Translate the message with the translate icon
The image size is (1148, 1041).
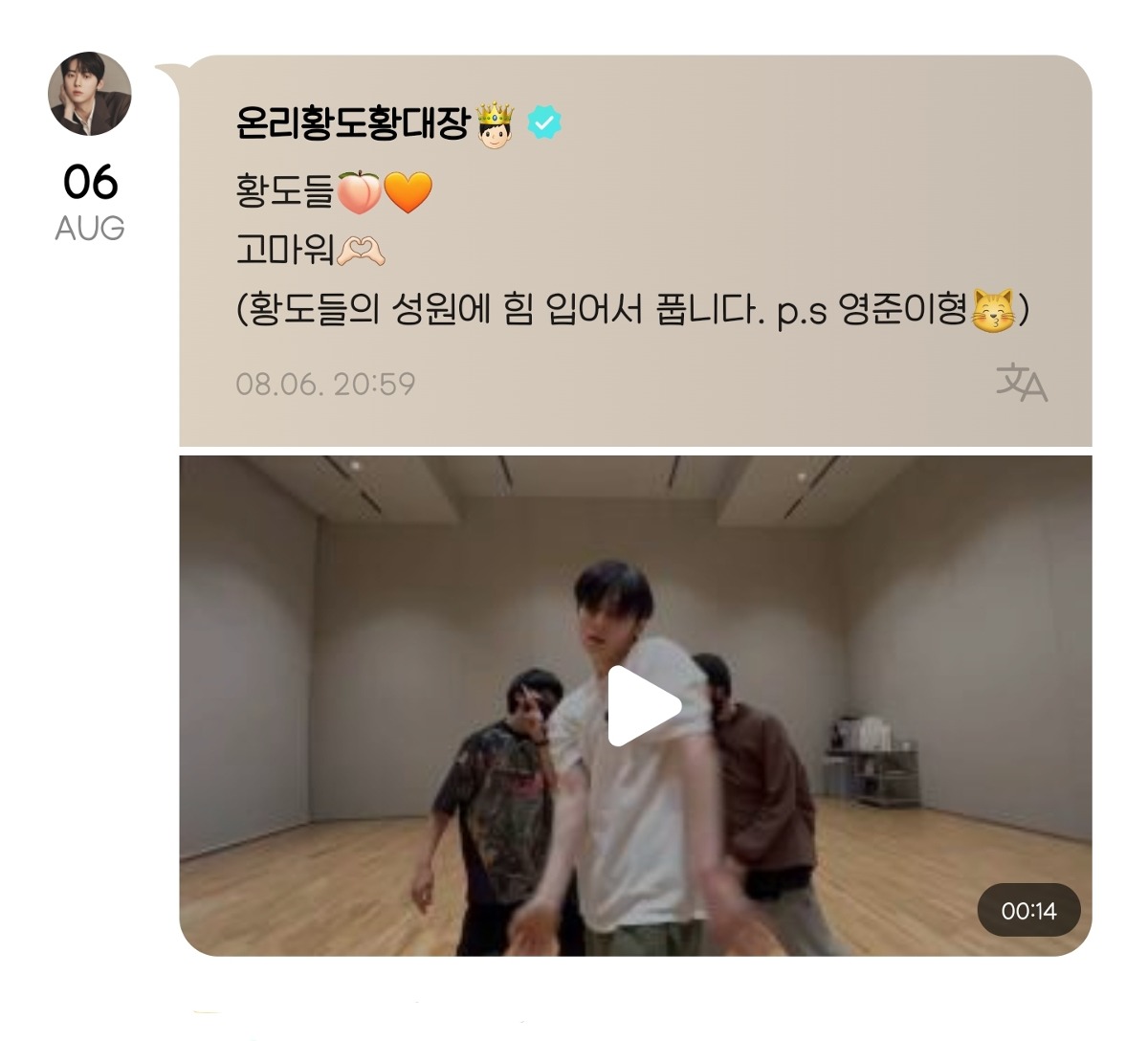(x=1021, y=383)
